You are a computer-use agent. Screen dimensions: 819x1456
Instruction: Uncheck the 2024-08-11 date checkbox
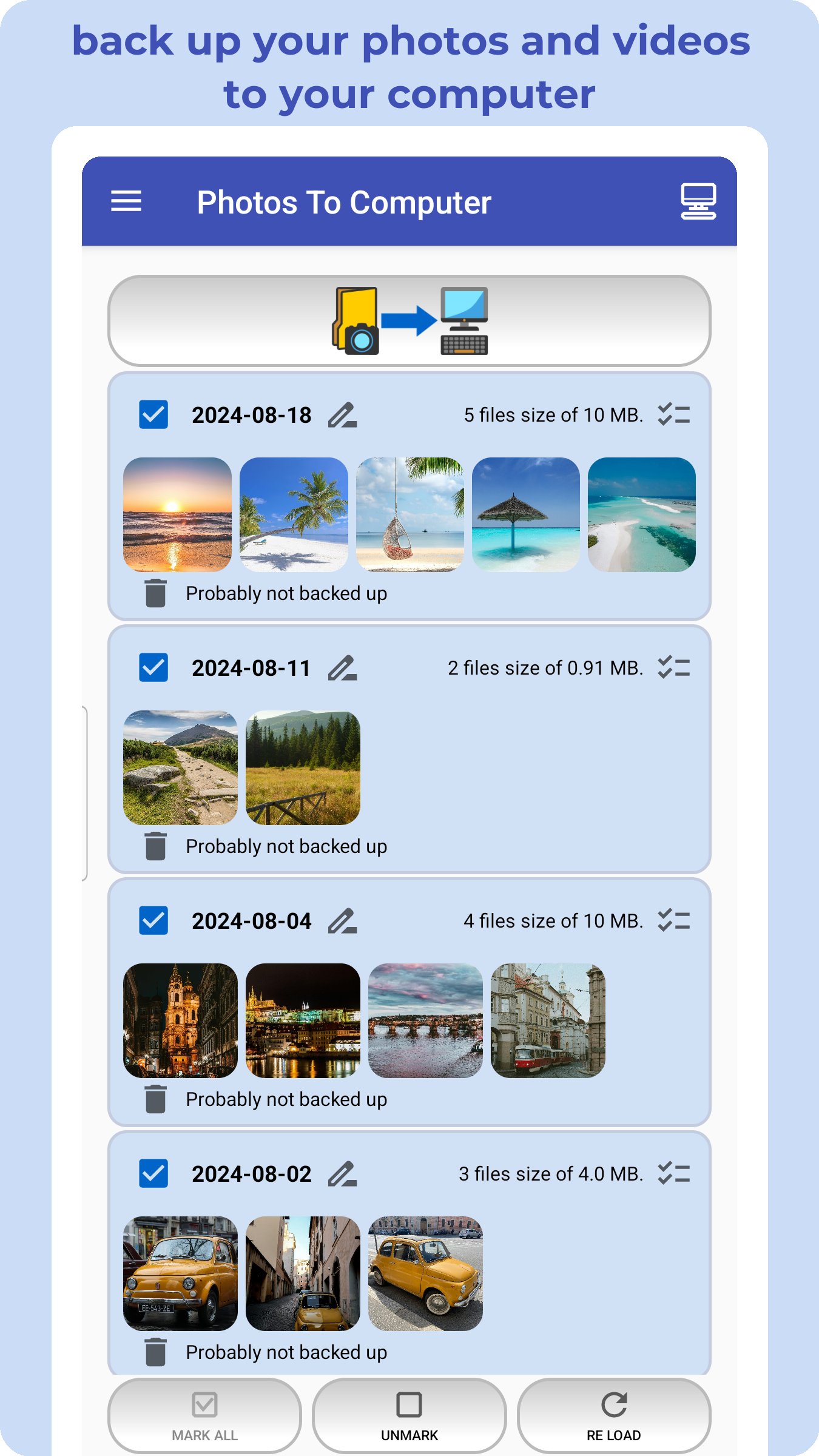[153, 668]
